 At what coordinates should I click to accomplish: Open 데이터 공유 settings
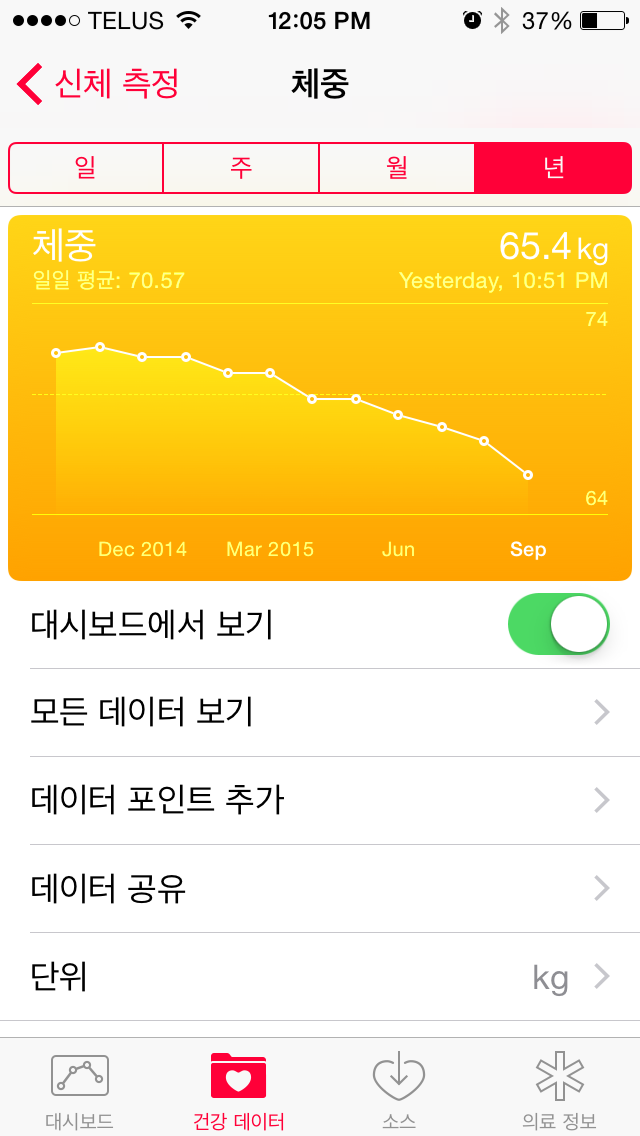coord(320,889)
